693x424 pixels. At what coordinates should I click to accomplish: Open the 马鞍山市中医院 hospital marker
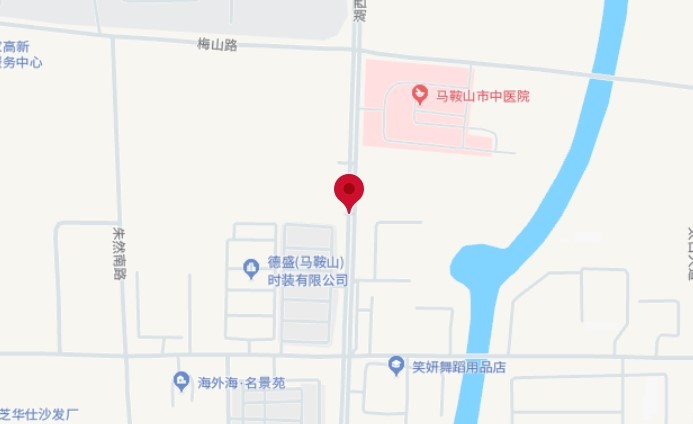point(421,96)
